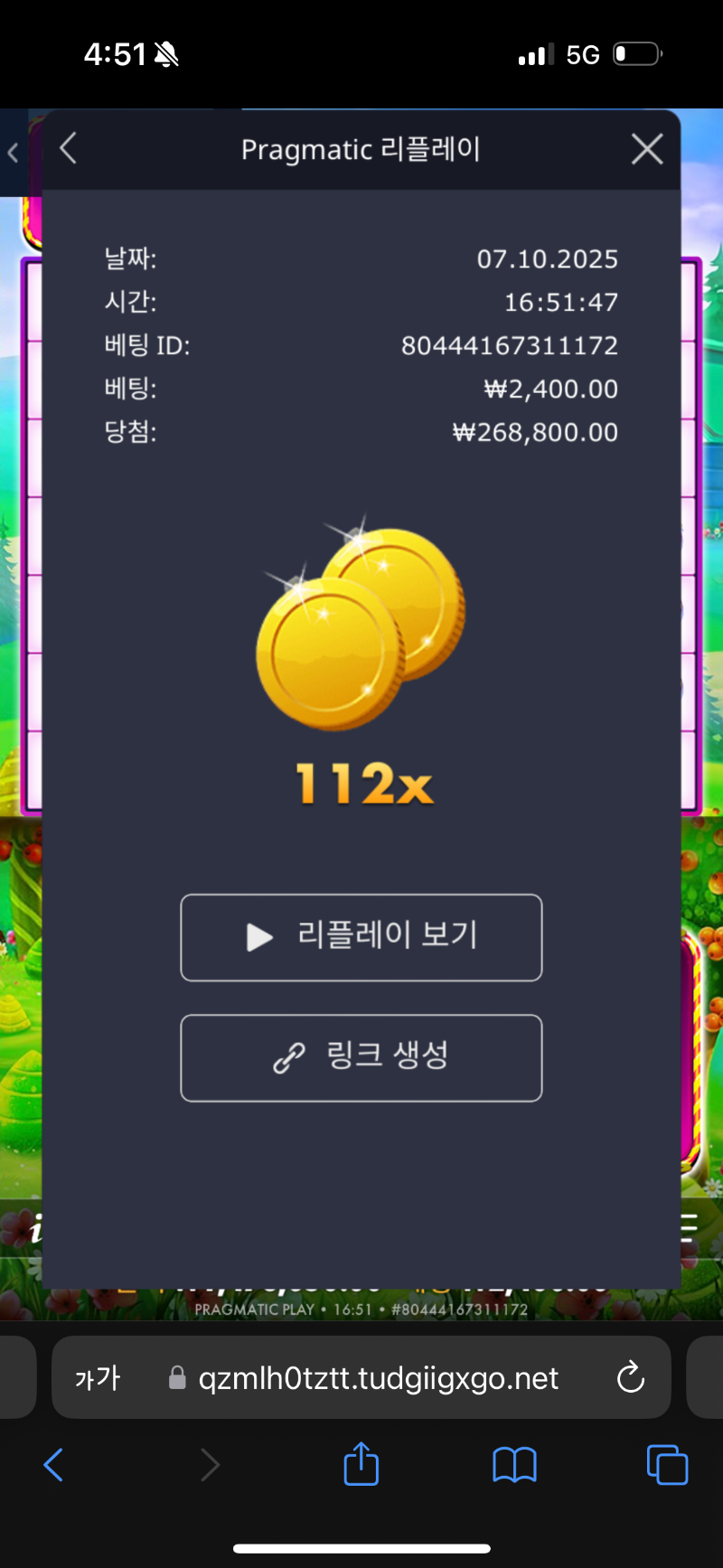This screenshot has height=1568, width=723.
Task: Open Safari bookmarks
Action: pyautogui.click(x=514, y=1465)
